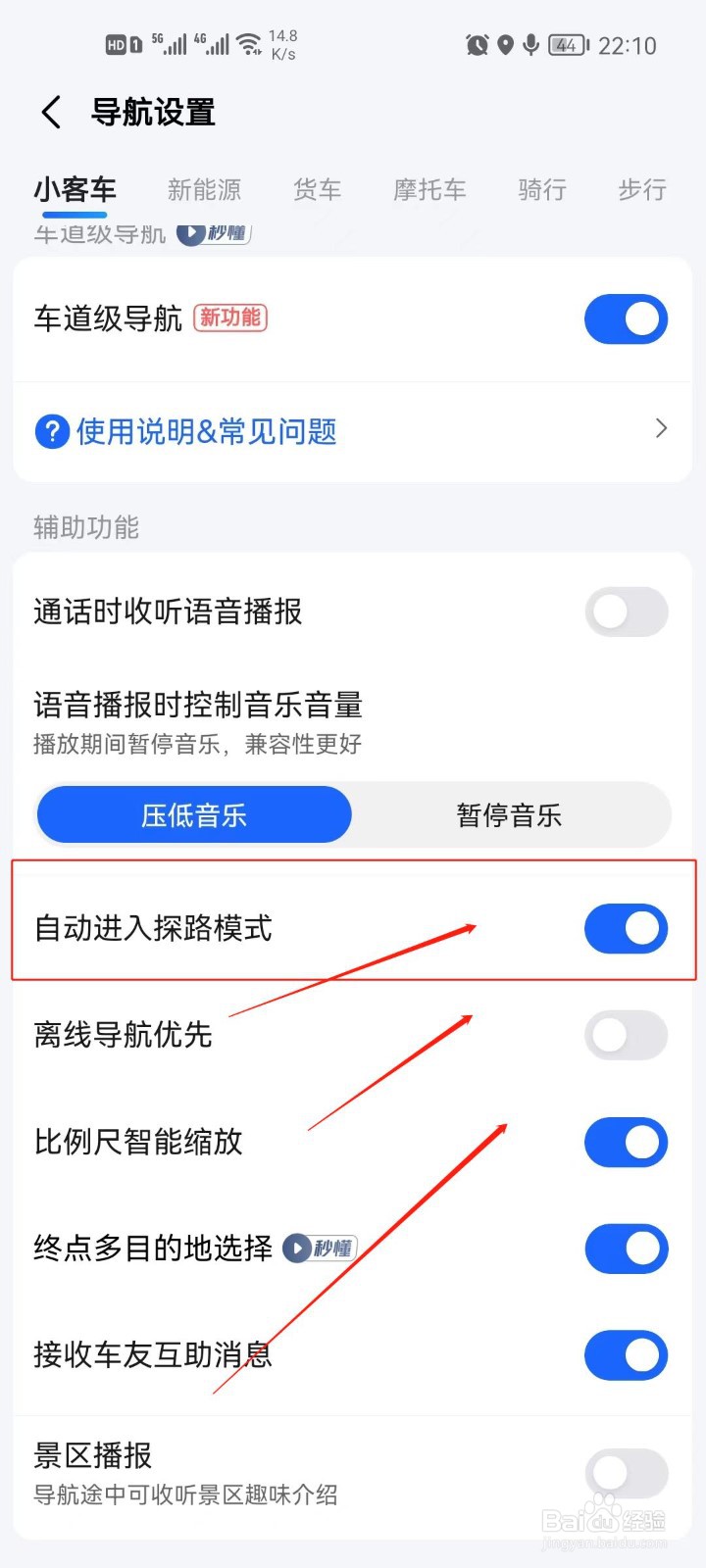
Task: Turn off 接收车友互助消息
Action: [x=626, y=1355]
